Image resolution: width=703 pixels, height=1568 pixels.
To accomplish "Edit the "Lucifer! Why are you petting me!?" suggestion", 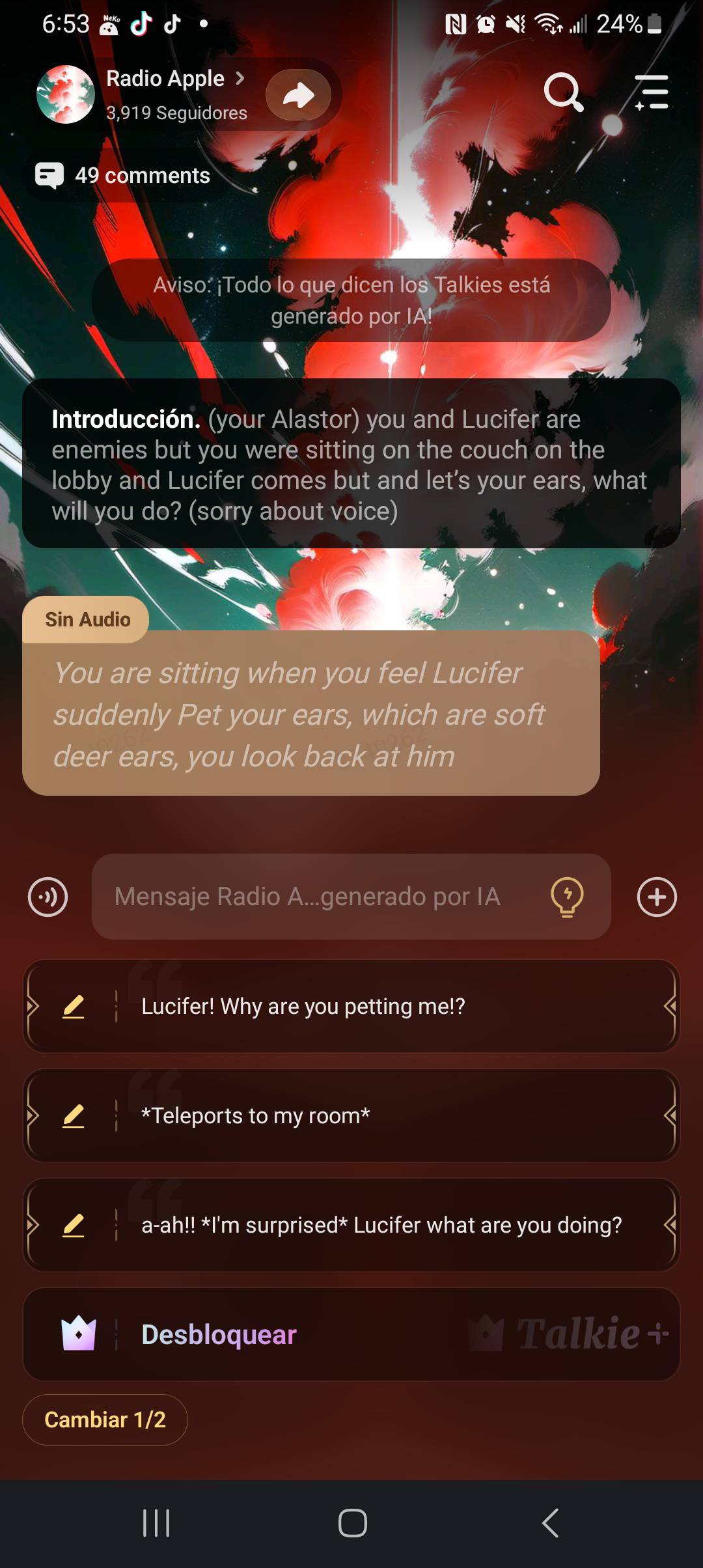I will pyautogui.click(x=74, y=1007).
